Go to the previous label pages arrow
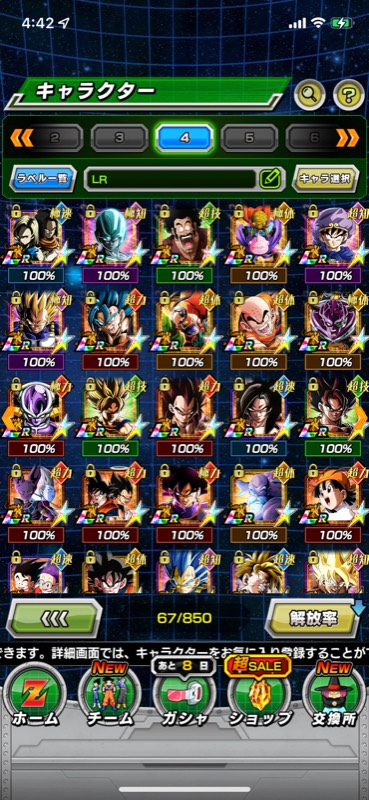The image size is (369, 800). click(21, 137)
